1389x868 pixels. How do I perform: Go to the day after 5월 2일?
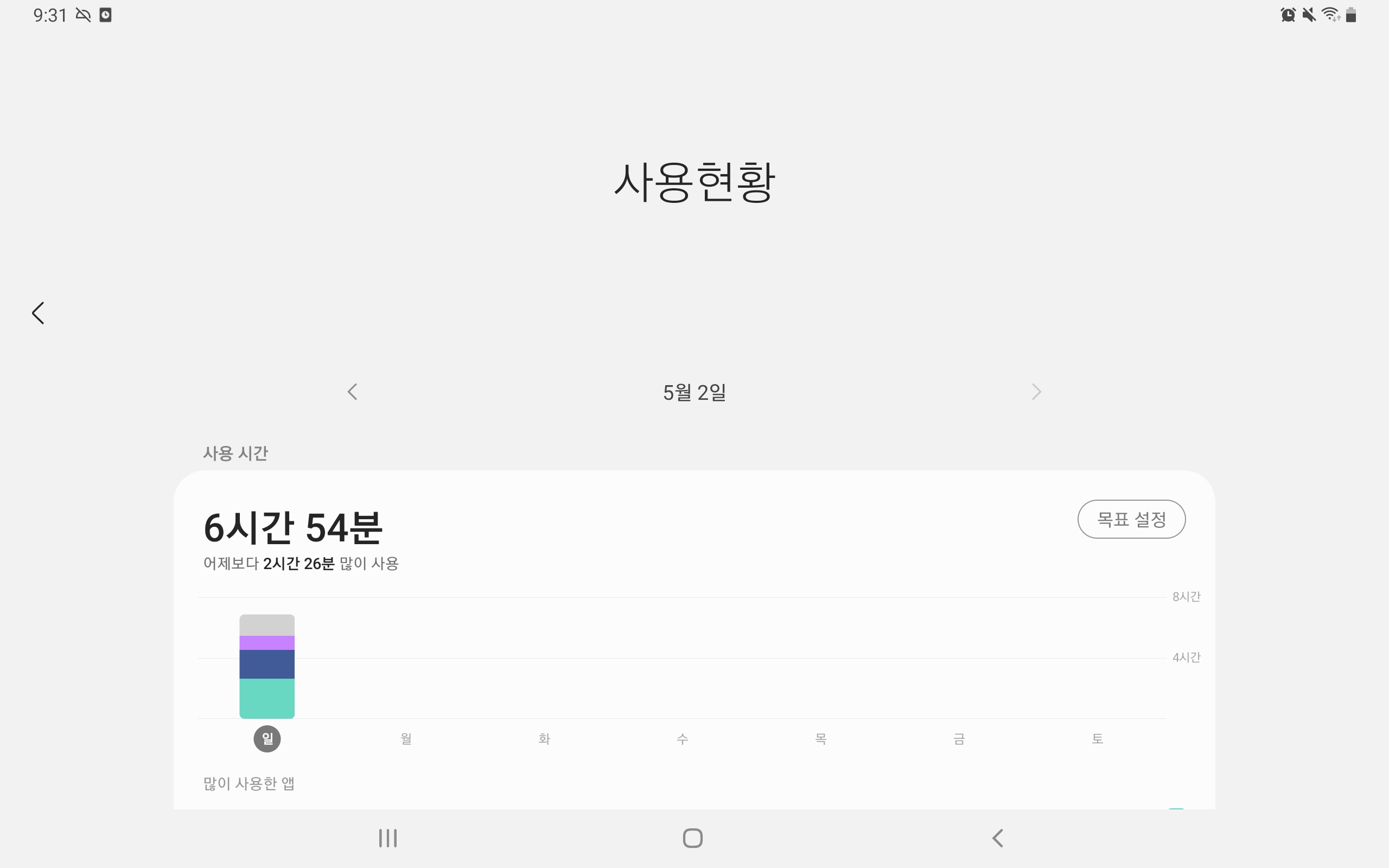pyautogui.click(x=1036, y=392)
